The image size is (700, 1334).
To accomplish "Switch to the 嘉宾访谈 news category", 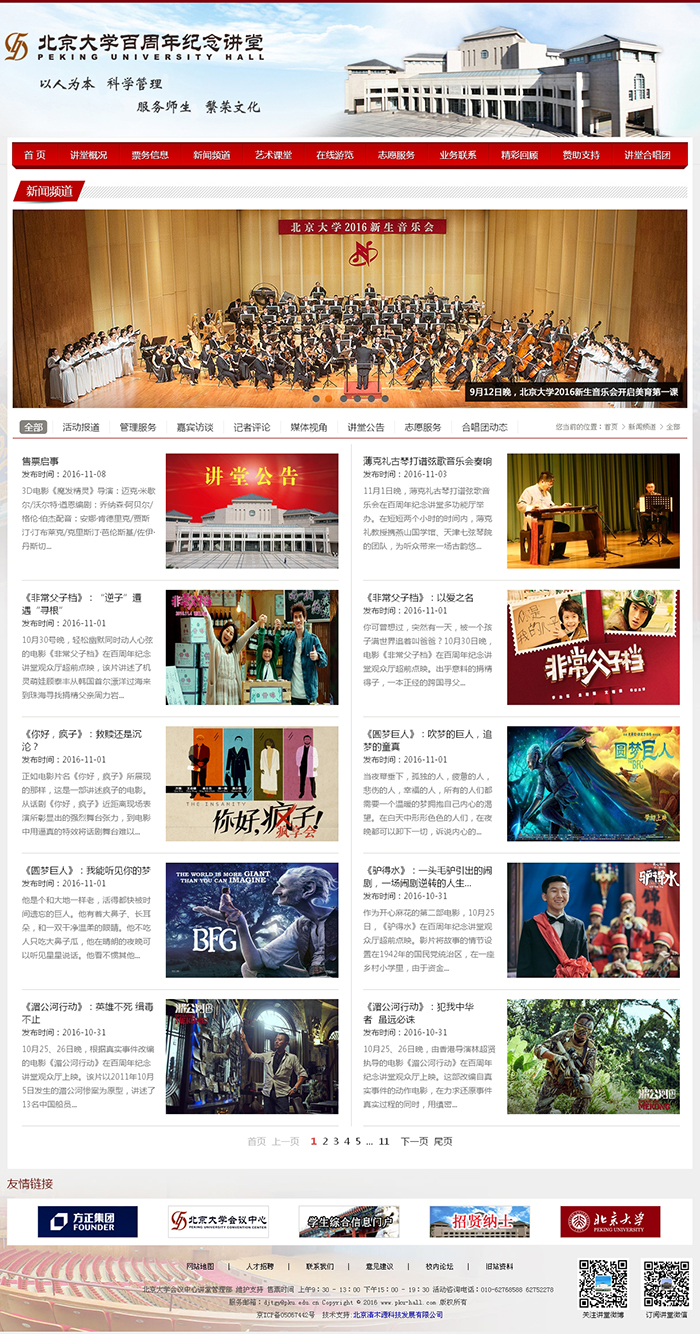I will point(195,427).
